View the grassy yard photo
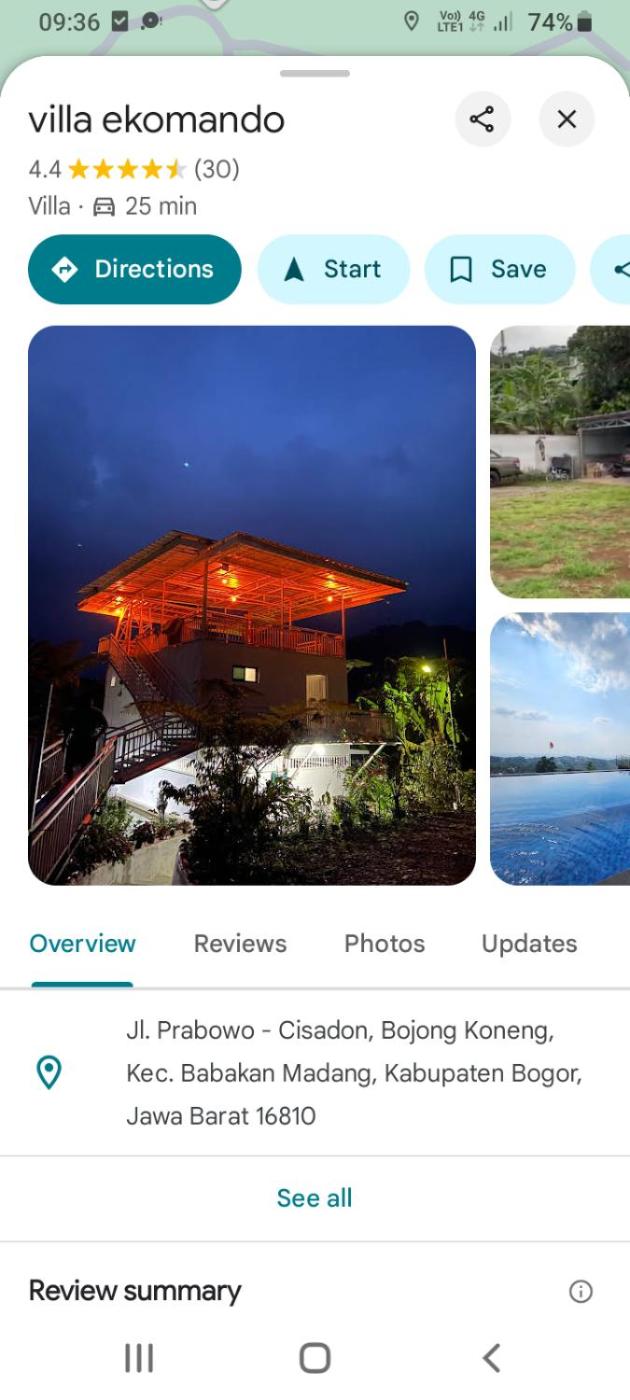630x1400 pixels. [560, 461]
